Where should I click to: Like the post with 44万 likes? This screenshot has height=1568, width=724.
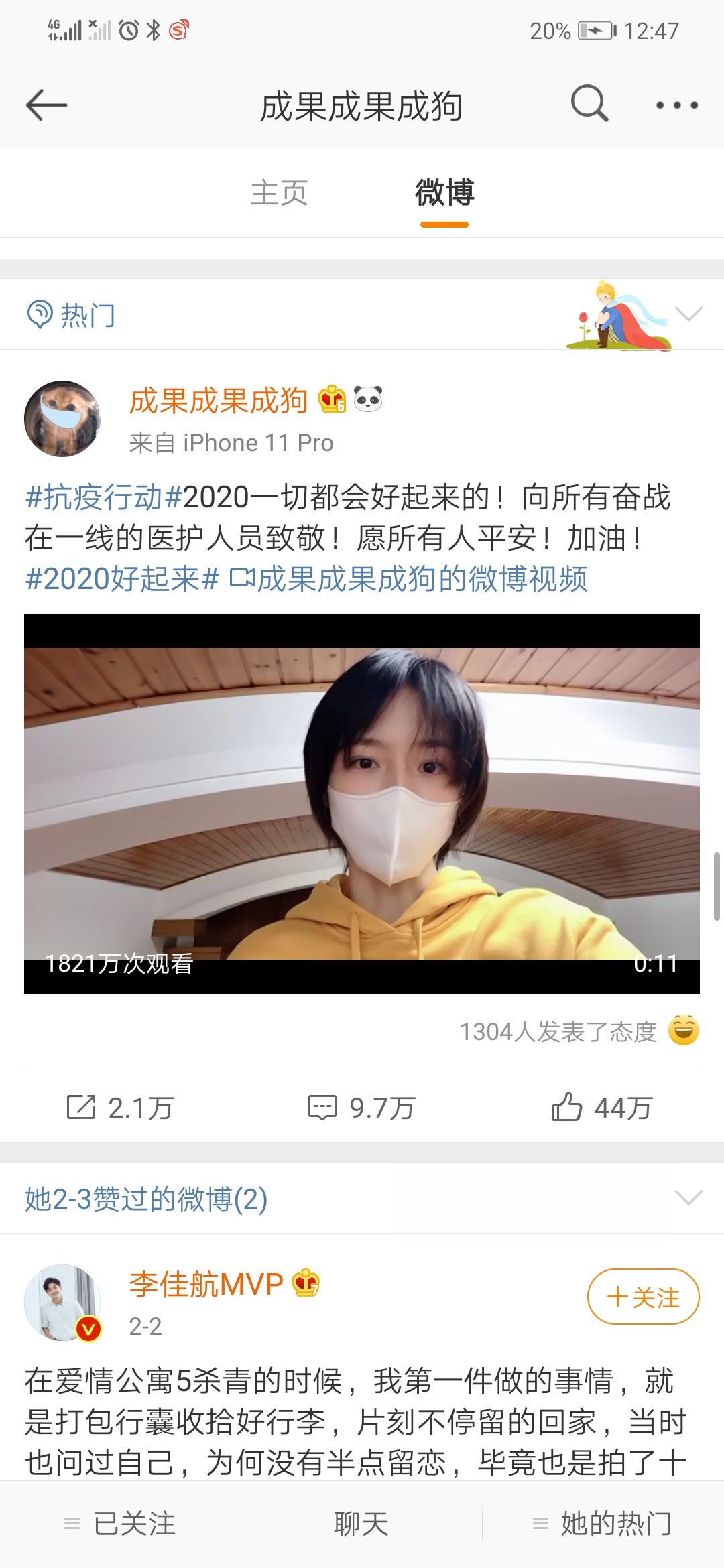602,1108
